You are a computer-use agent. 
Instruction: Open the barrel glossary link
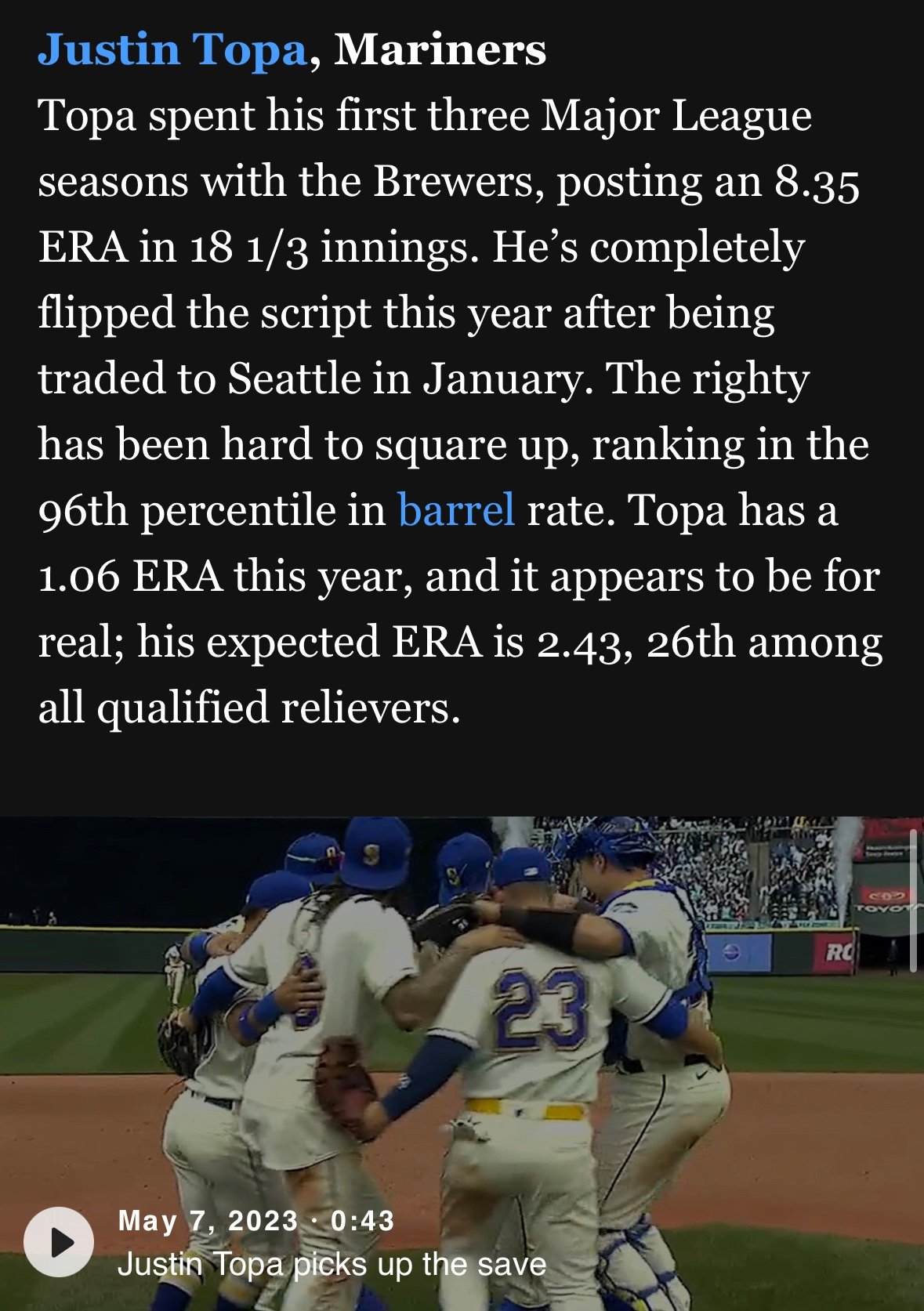[x=456, y=510]
